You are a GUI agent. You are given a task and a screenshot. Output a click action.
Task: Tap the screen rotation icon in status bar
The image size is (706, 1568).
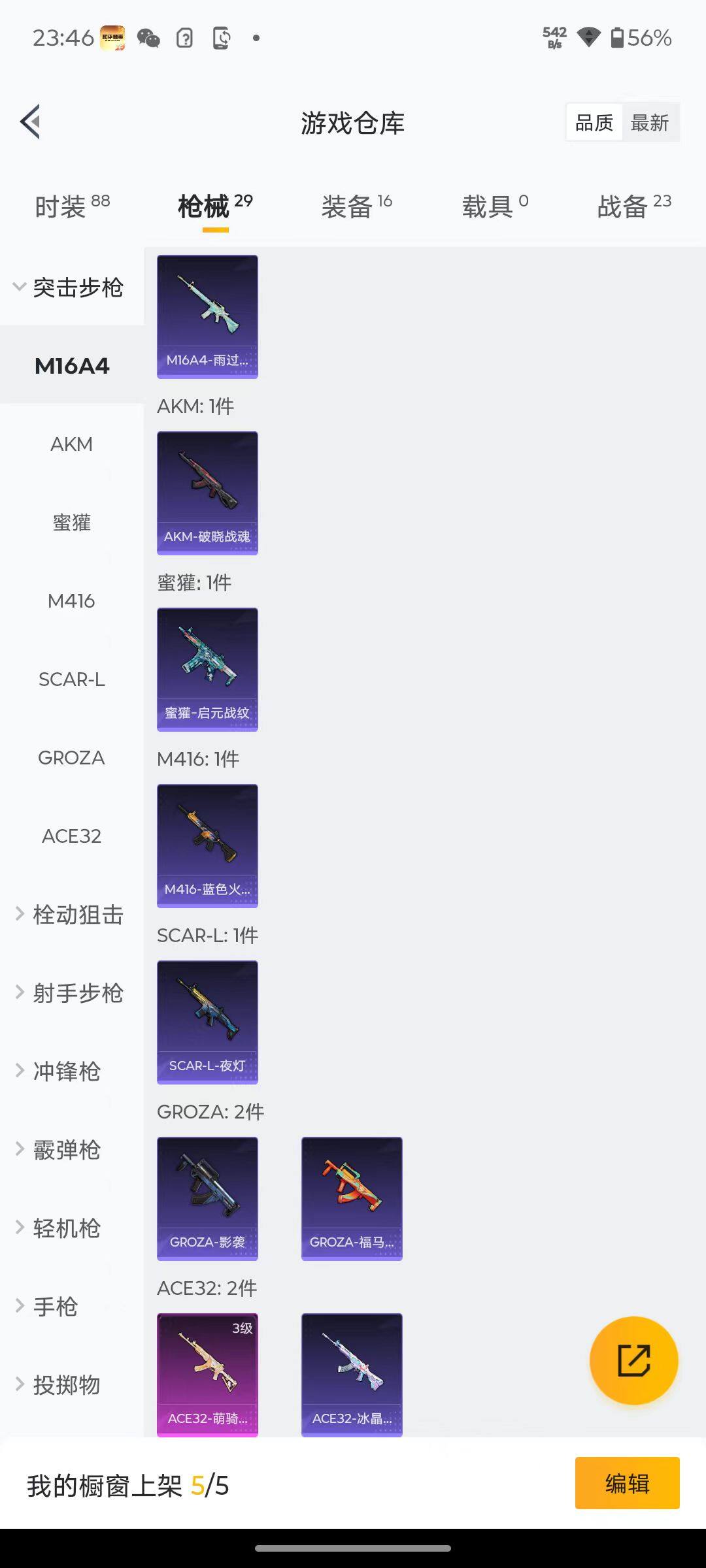click(221, 37)
